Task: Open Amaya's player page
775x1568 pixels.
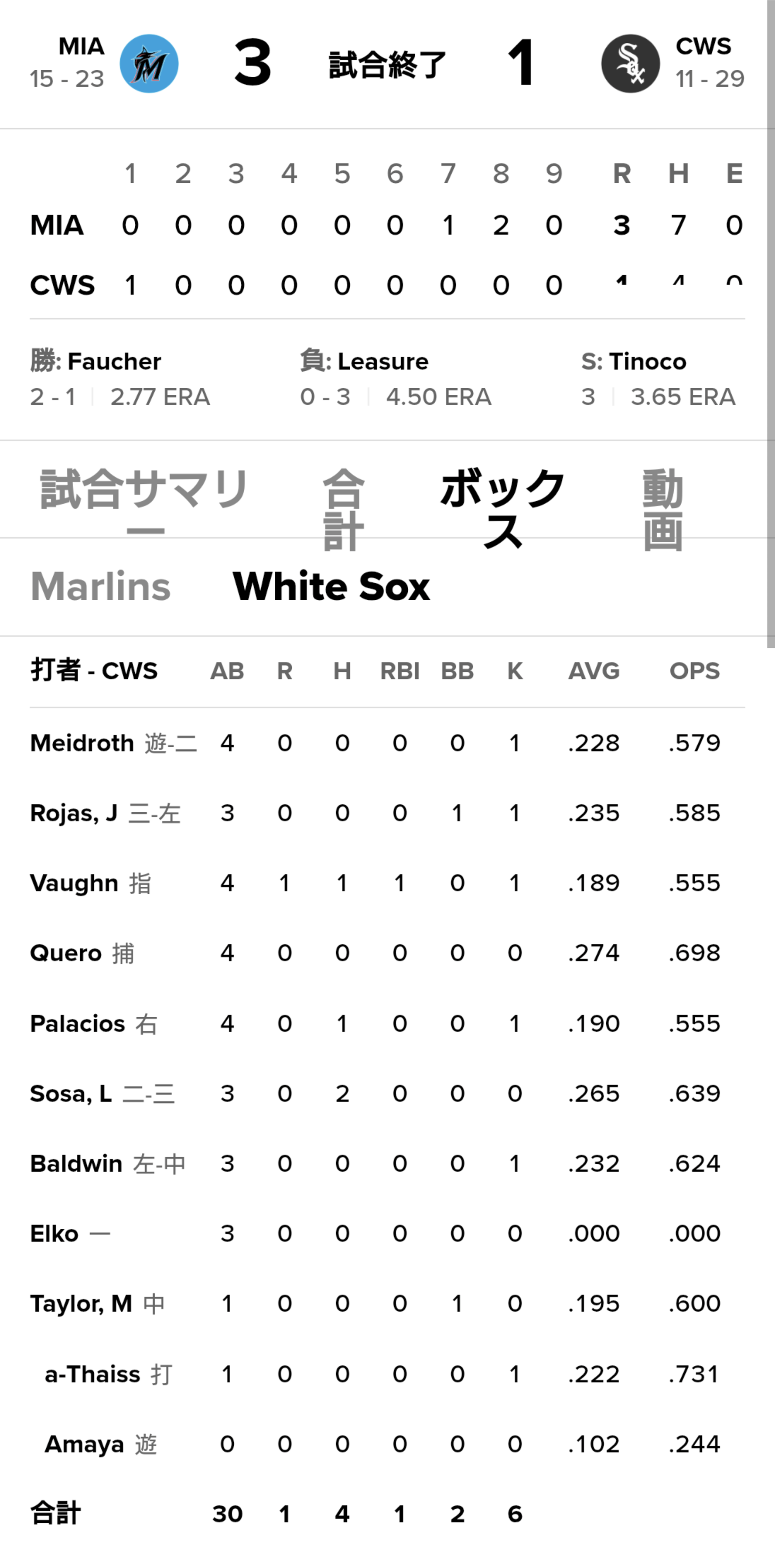Action: [84, 1445]
